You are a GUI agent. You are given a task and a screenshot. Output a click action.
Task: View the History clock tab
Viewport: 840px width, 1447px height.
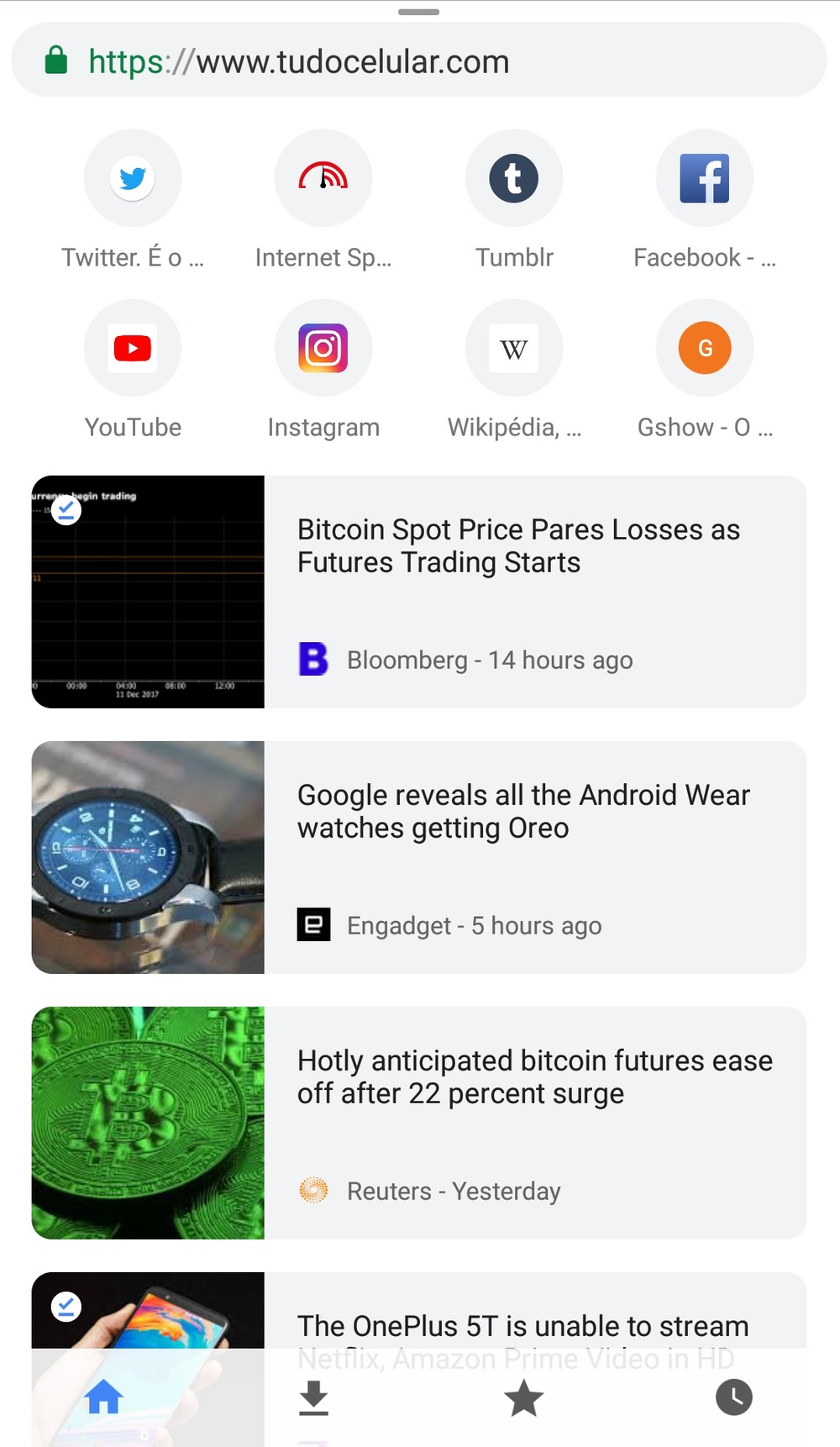[x=734, y=1398]
